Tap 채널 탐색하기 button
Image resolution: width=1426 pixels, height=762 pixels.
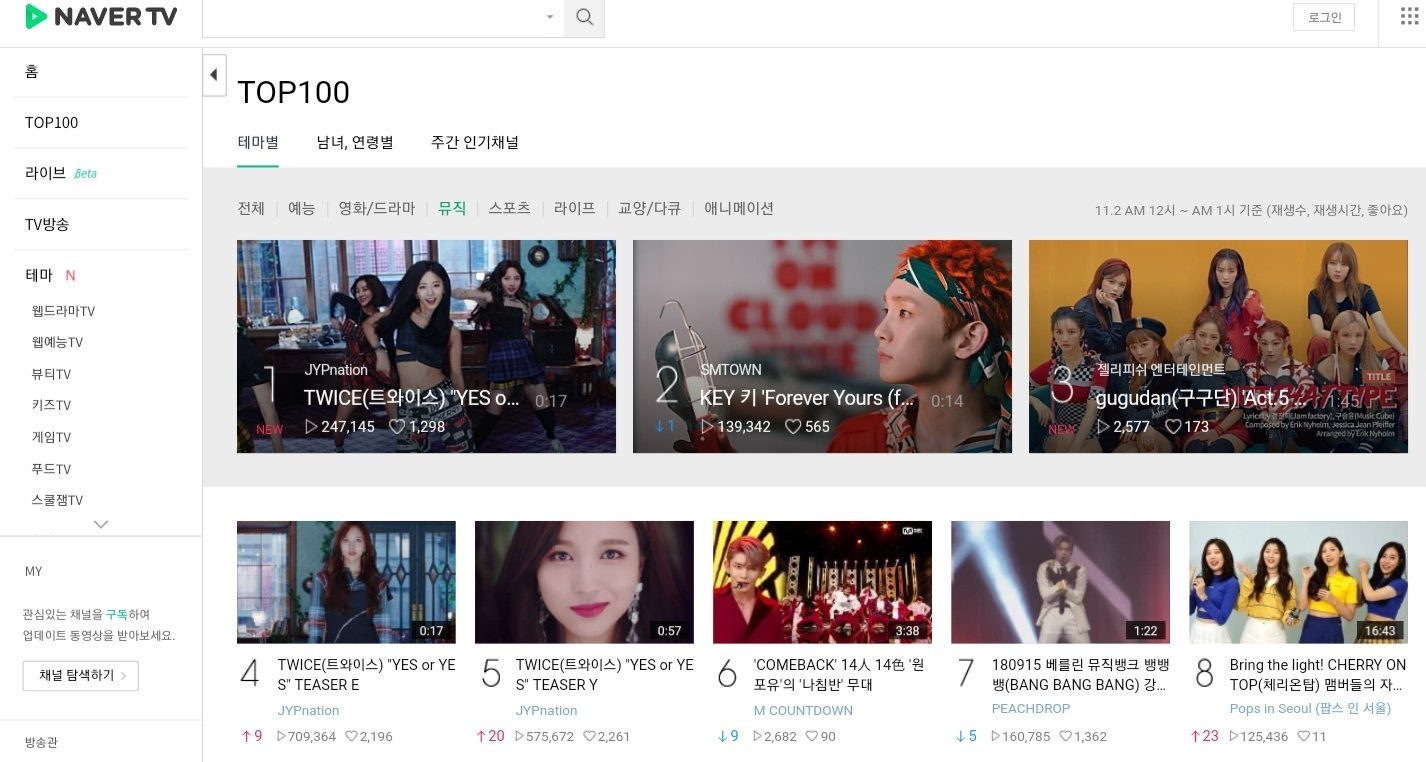coord(81,676)
